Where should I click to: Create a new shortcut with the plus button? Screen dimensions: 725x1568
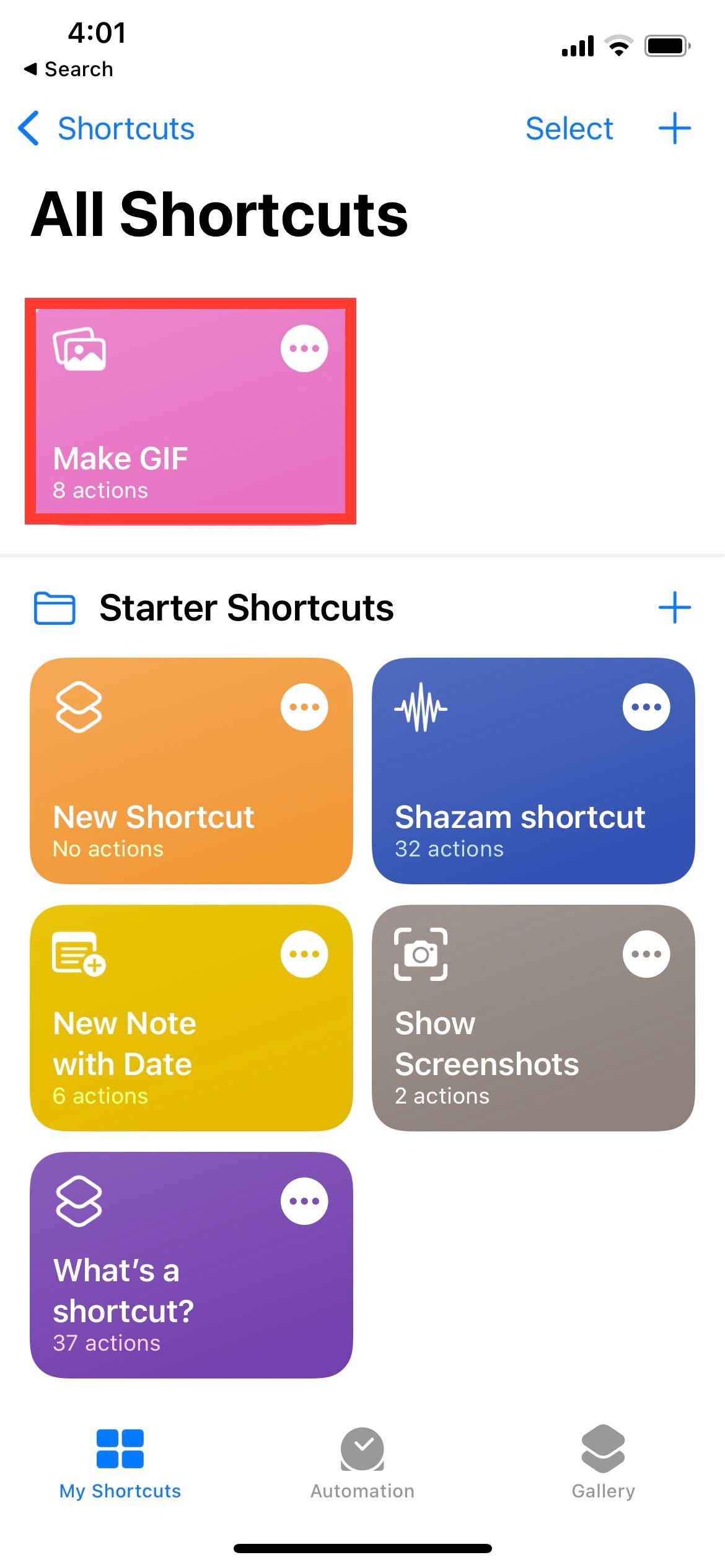point(675,128)
